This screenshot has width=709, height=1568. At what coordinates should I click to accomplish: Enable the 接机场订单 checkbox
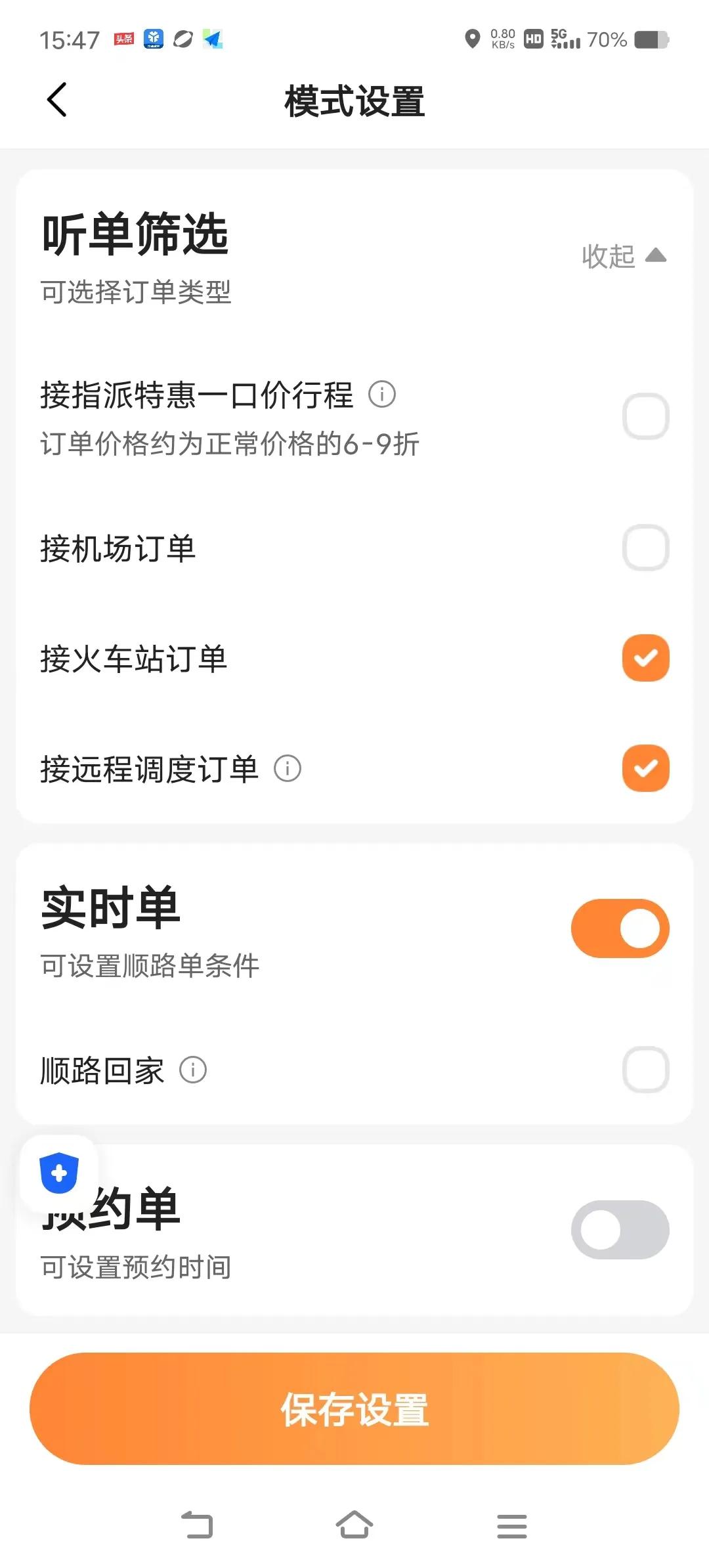(x=645, y=548)
